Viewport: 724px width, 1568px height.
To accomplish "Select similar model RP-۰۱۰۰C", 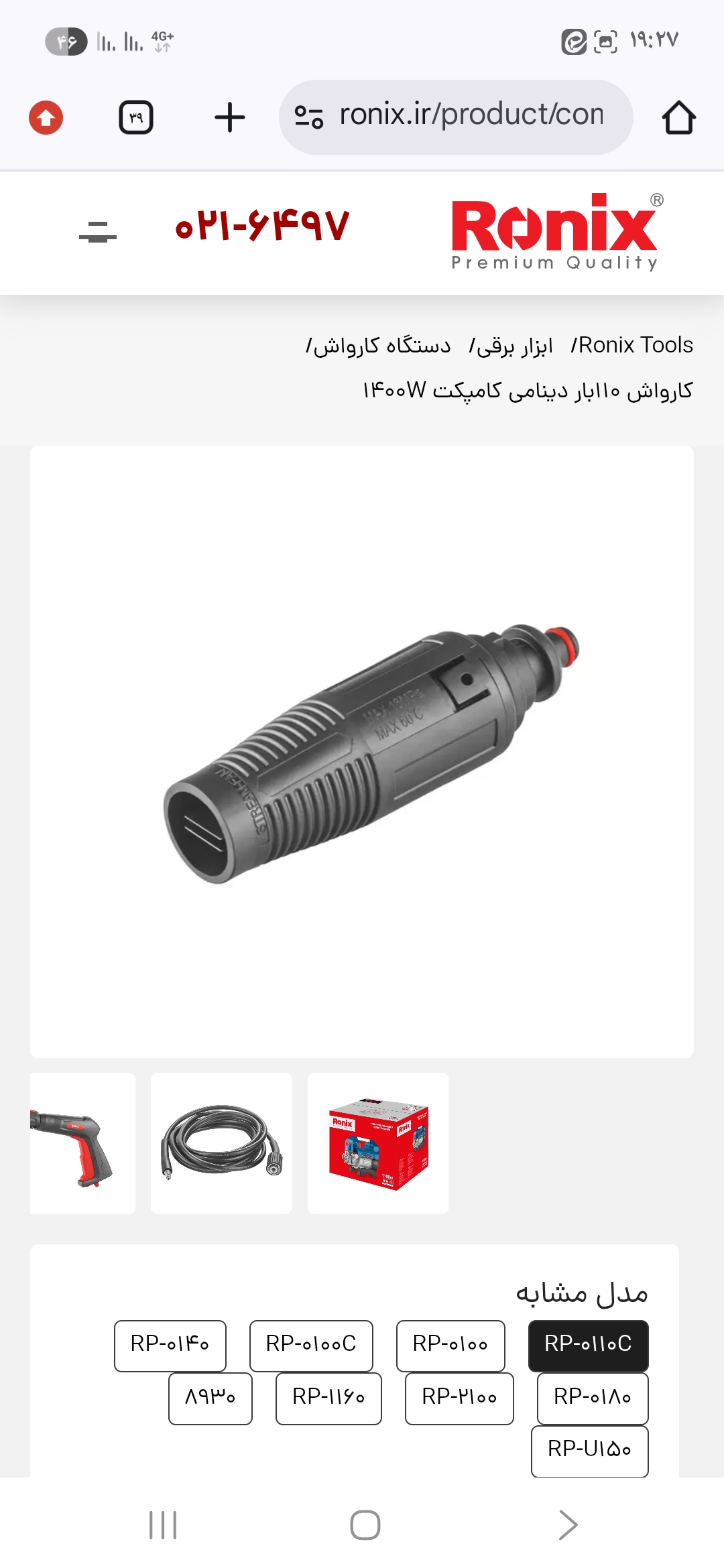I will coord(311,1346).
